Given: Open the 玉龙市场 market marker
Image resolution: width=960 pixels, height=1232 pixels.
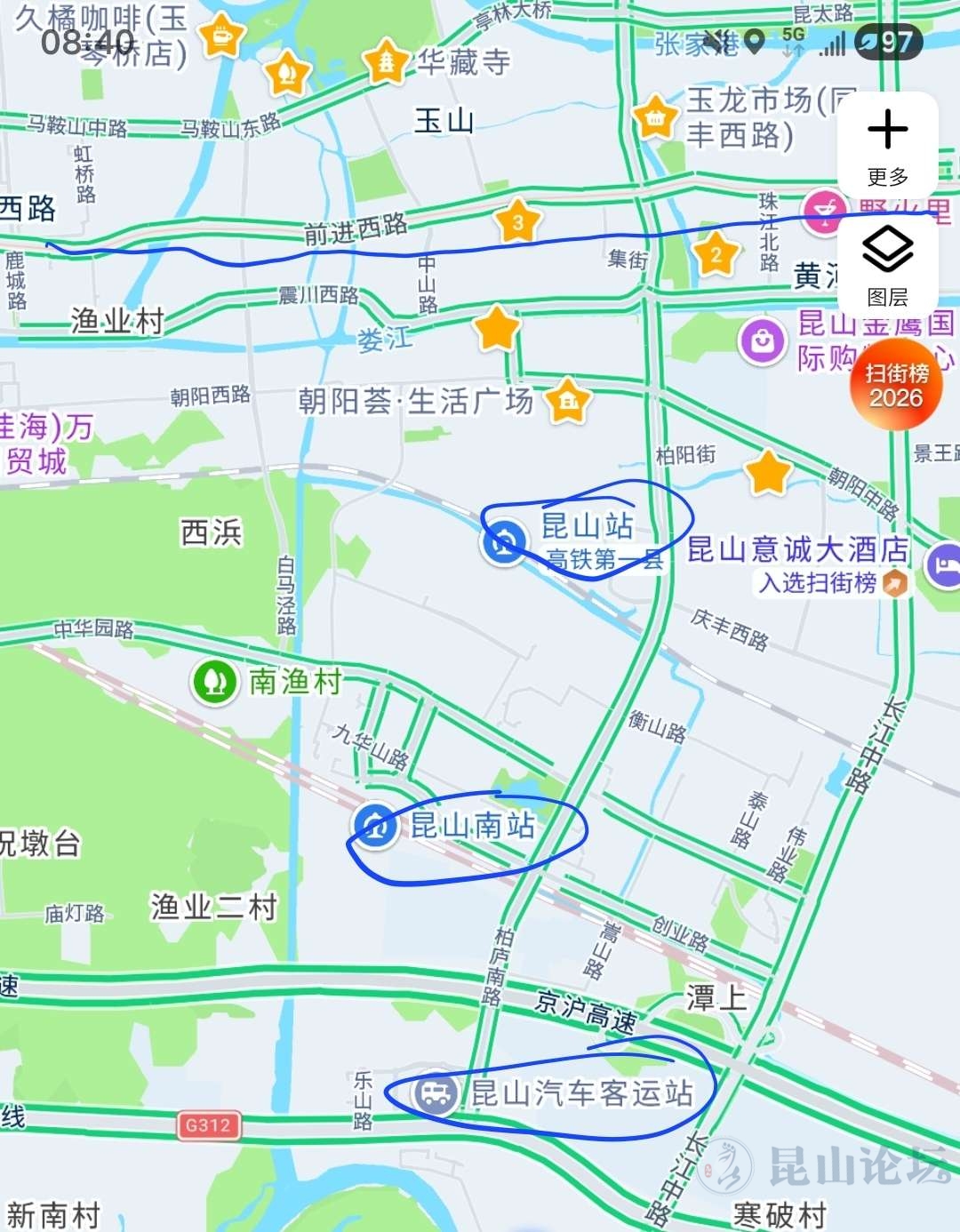Looking at the screenshot, I should (x=655, y=116).
